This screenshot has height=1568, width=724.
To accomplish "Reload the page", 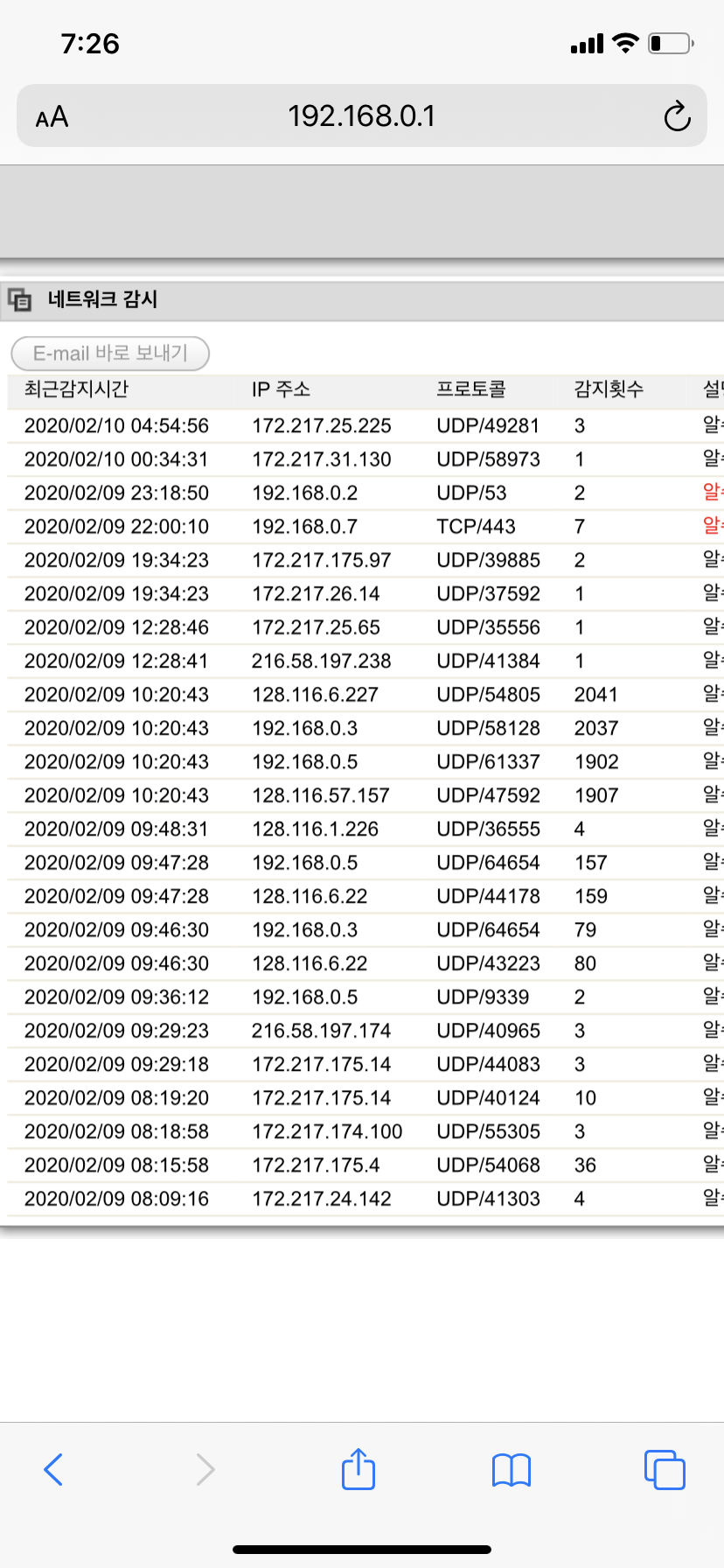I will click(677, 116).
